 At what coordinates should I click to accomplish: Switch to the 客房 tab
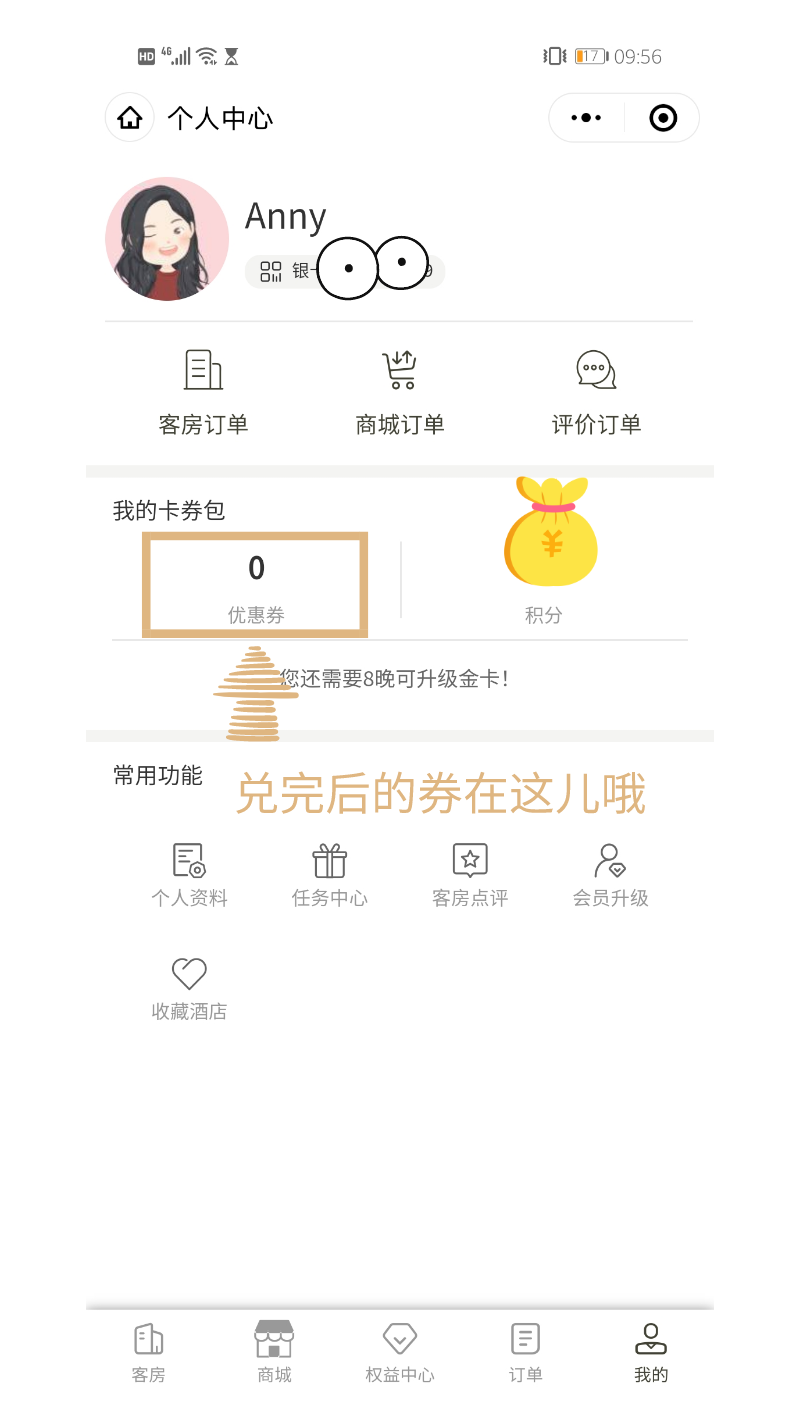pyautogui.click(x=148, y=1352)
